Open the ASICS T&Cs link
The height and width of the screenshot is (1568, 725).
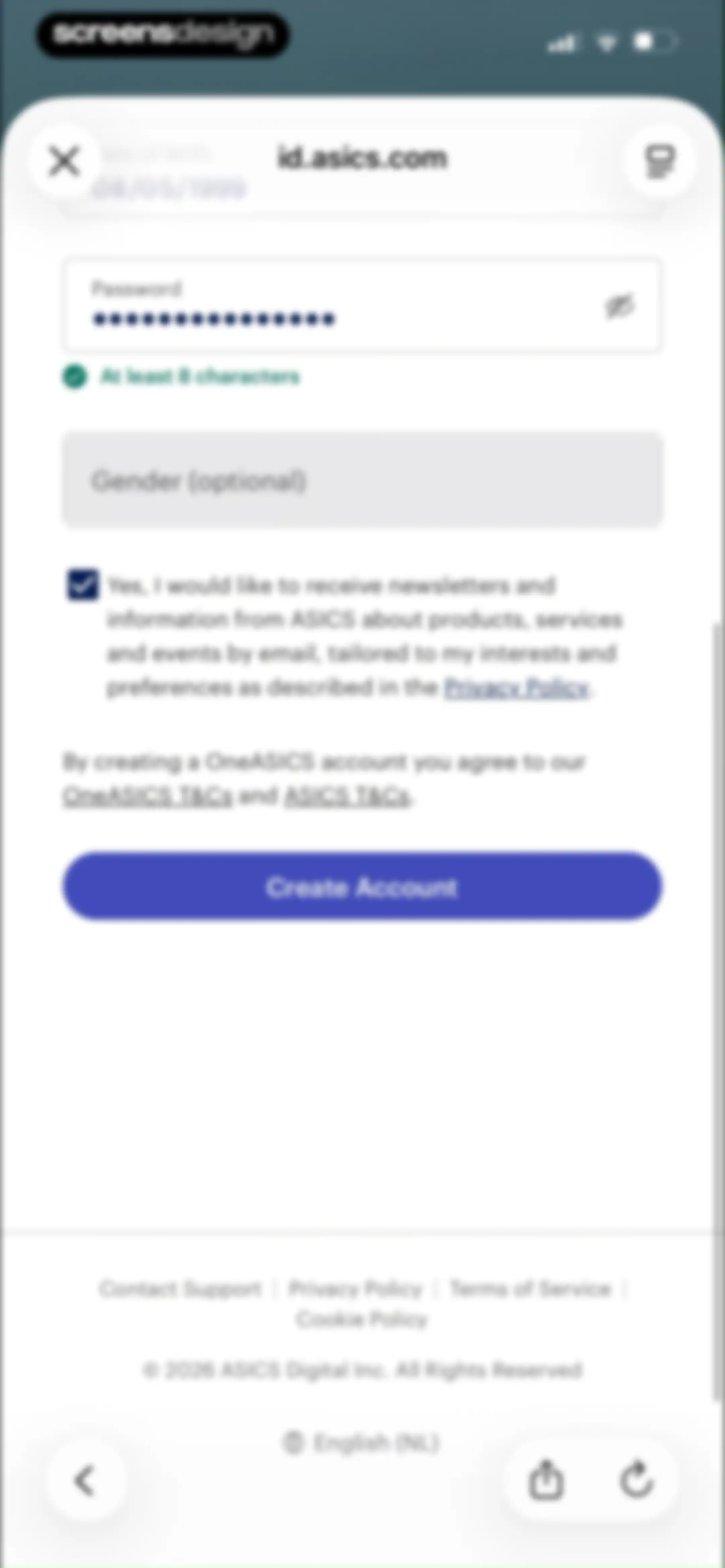click(347, 795)
